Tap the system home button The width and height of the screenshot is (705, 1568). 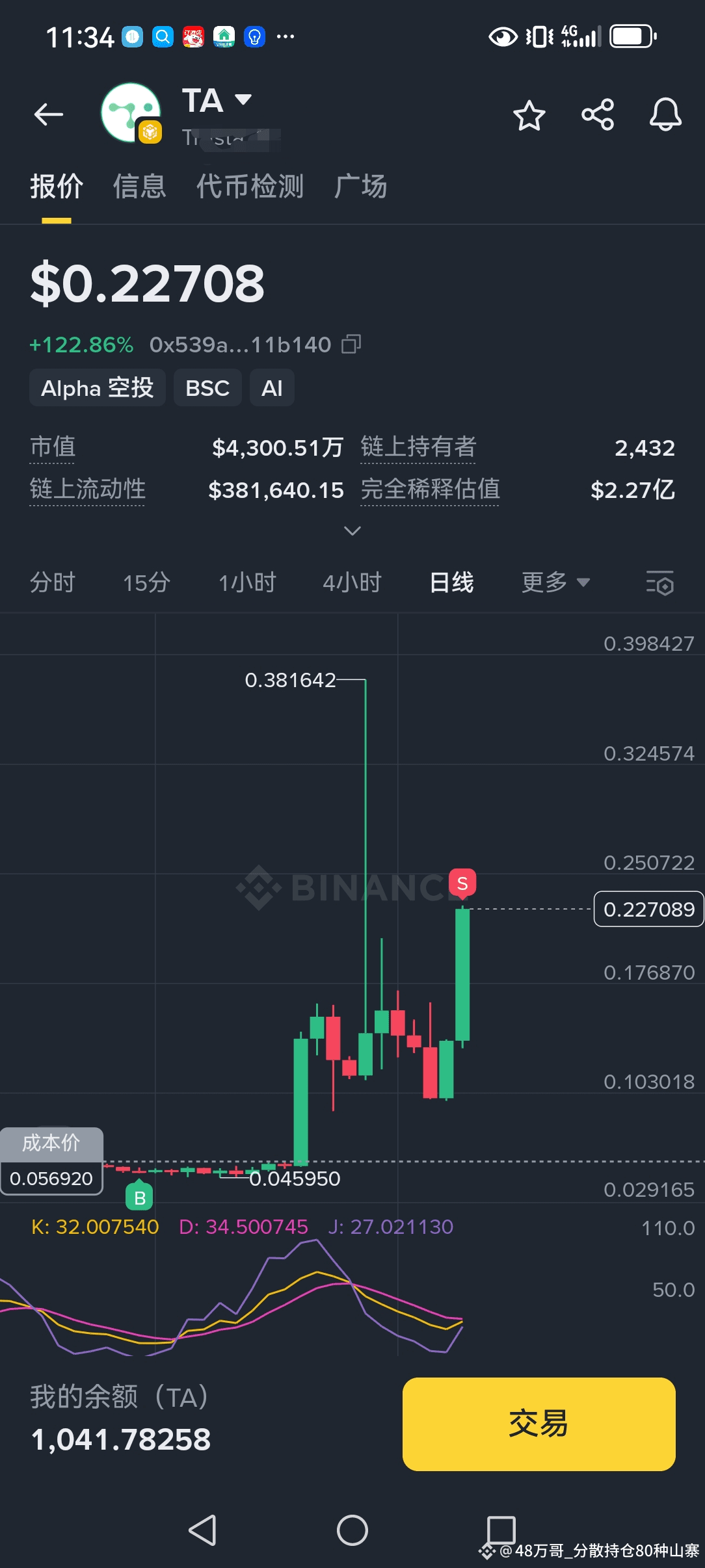click(352, 1530)
